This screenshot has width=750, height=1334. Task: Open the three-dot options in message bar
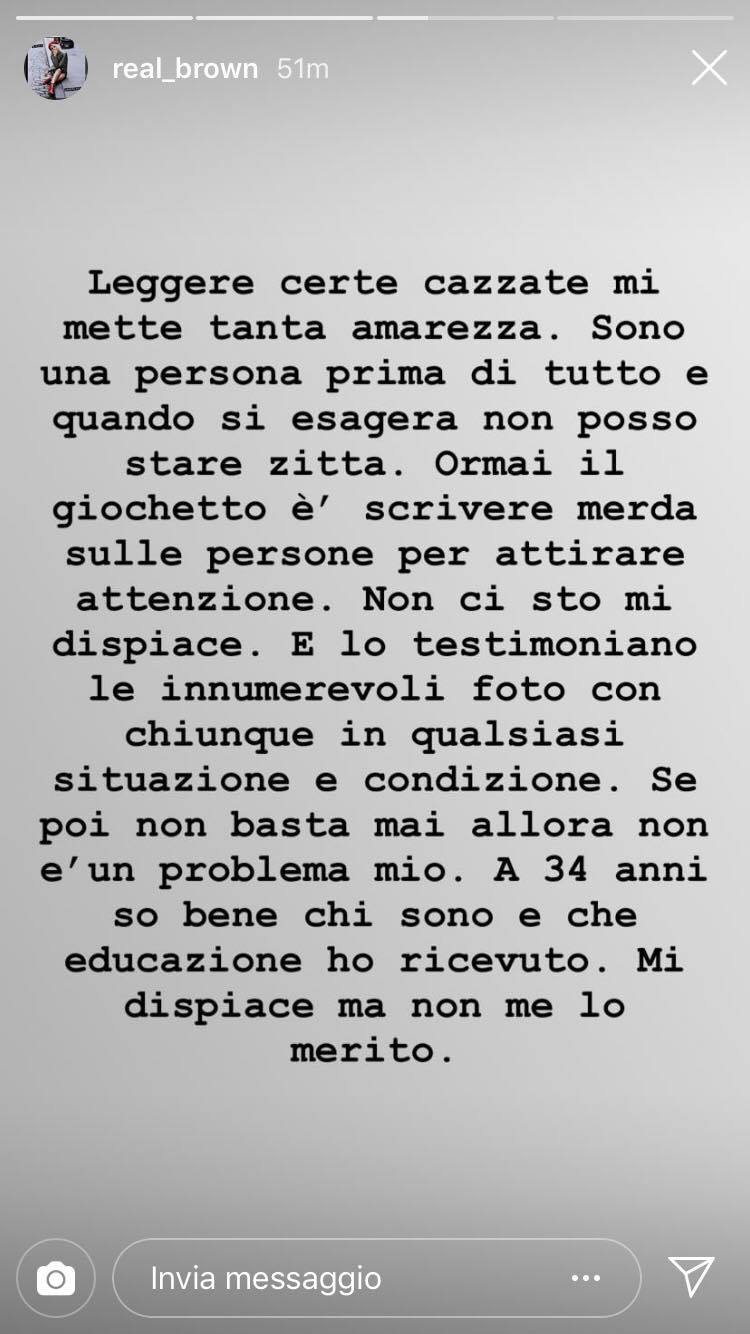coord(586,1278)
